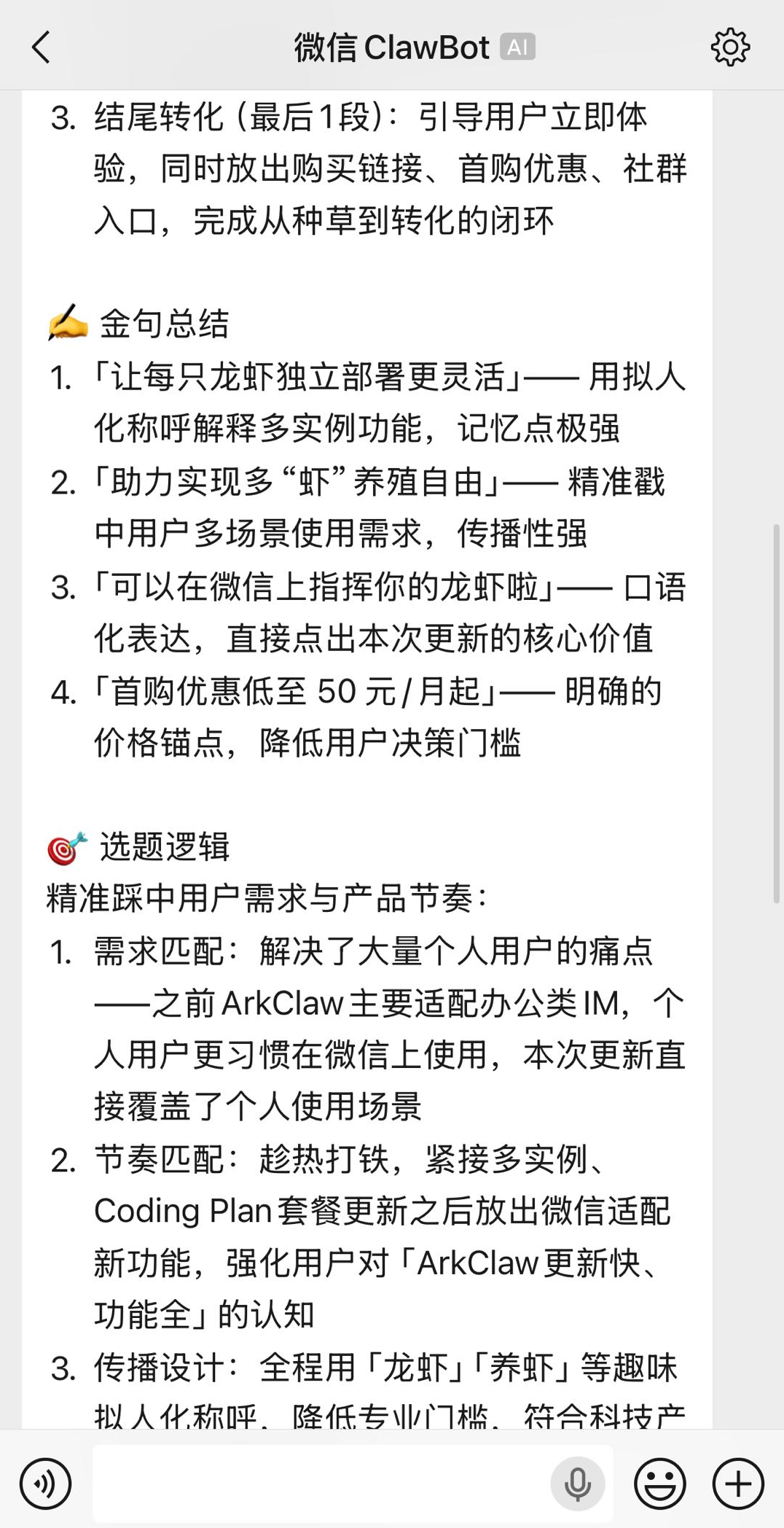Go back from the ClawBot chat
This screenshot has width=784, height=1528.
tap(42, 47)
